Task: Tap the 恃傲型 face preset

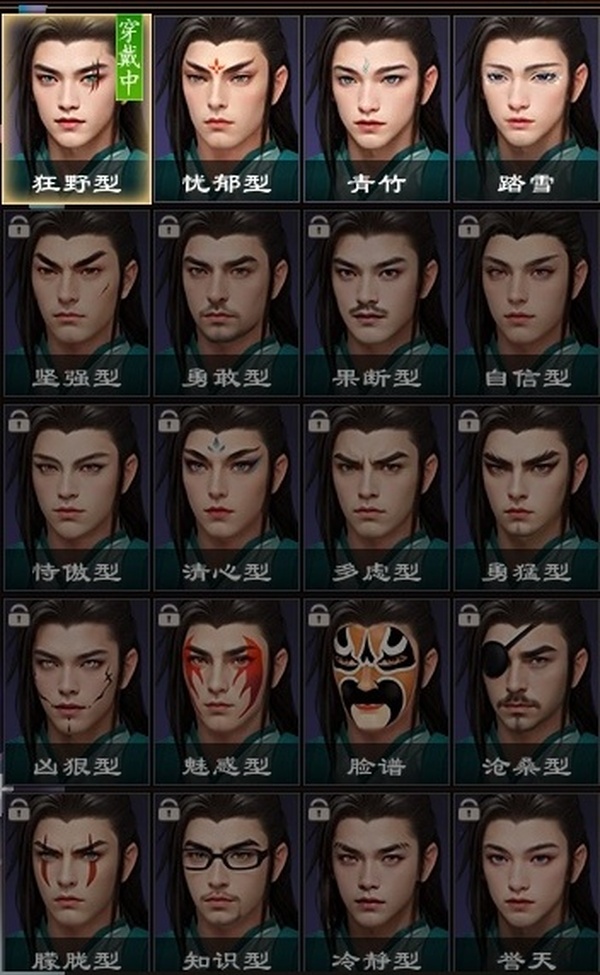Action: pos(77,496)
